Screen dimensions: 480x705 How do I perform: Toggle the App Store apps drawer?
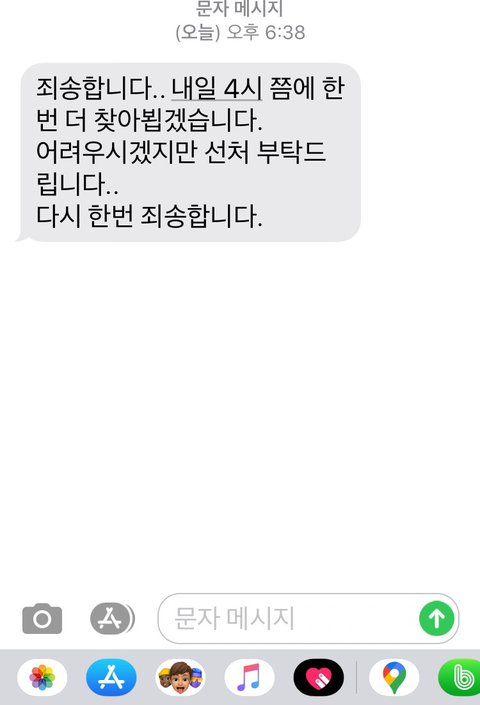tap(112, 619)
